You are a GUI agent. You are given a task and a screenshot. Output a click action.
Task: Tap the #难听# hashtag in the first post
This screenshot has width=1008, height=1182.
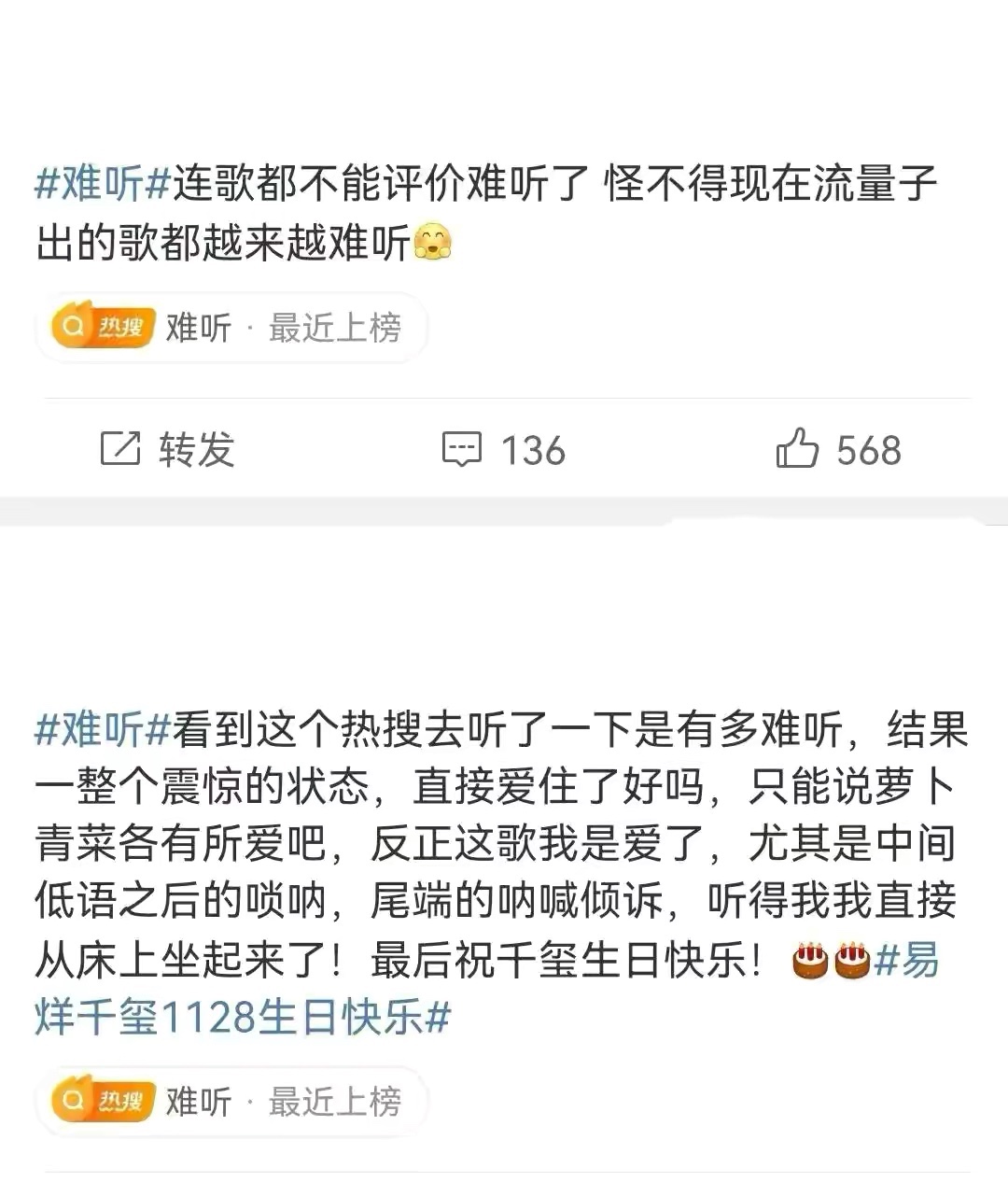(x=102, y=184)
